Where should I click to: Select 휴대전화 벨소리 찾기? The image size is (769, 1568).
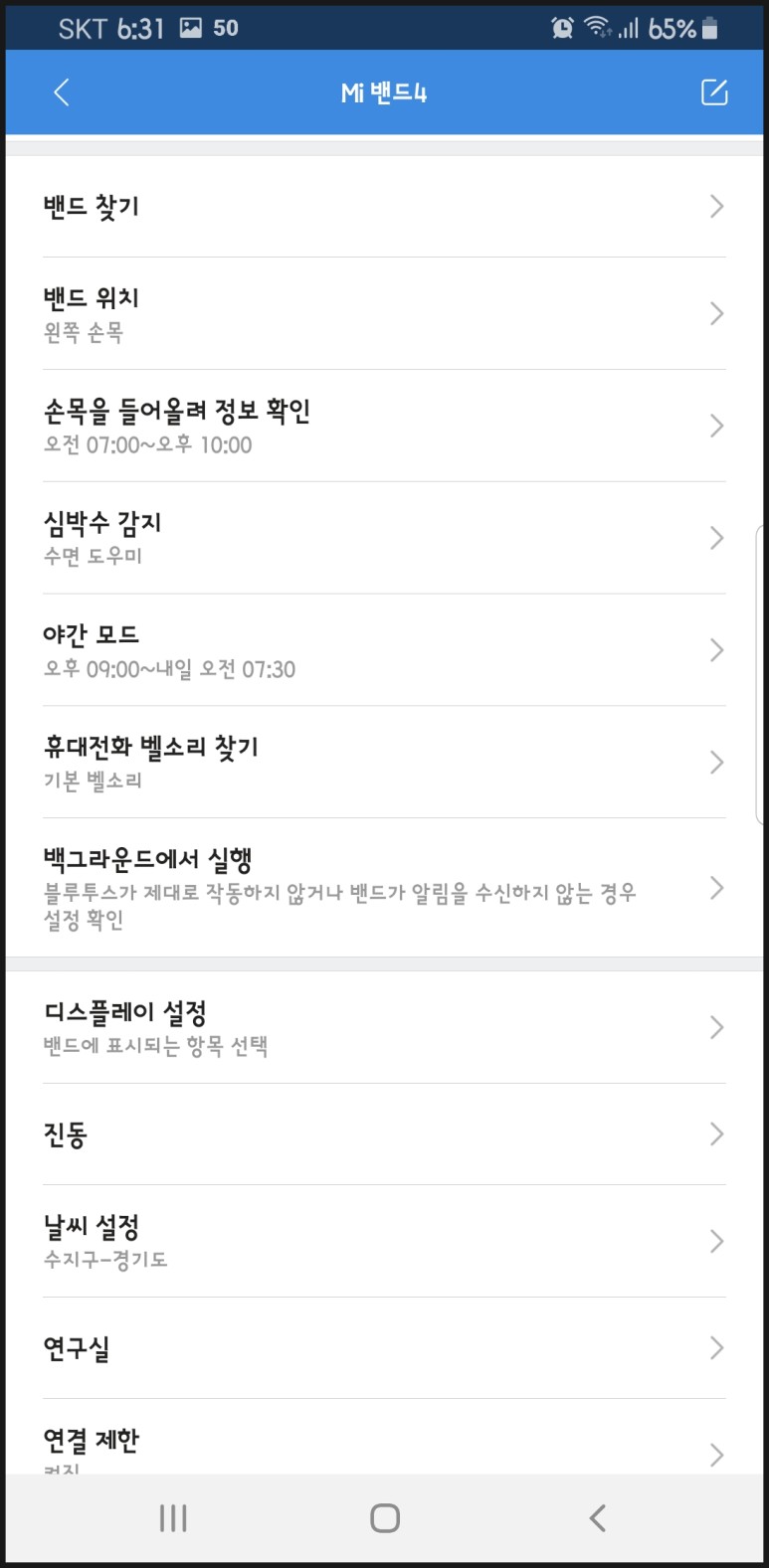coord(384,763)
